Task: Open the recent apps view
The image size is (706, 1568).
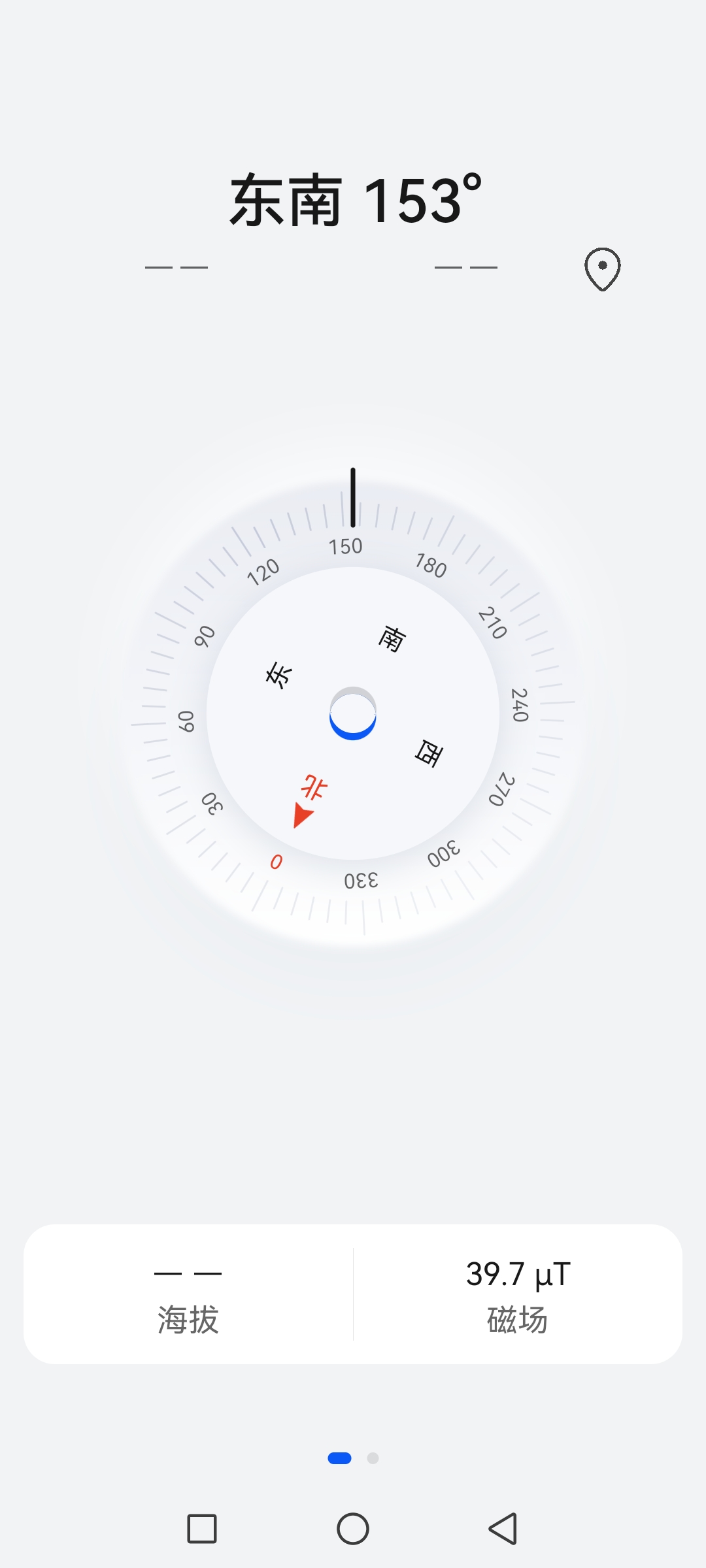Action: [202, 1529]
